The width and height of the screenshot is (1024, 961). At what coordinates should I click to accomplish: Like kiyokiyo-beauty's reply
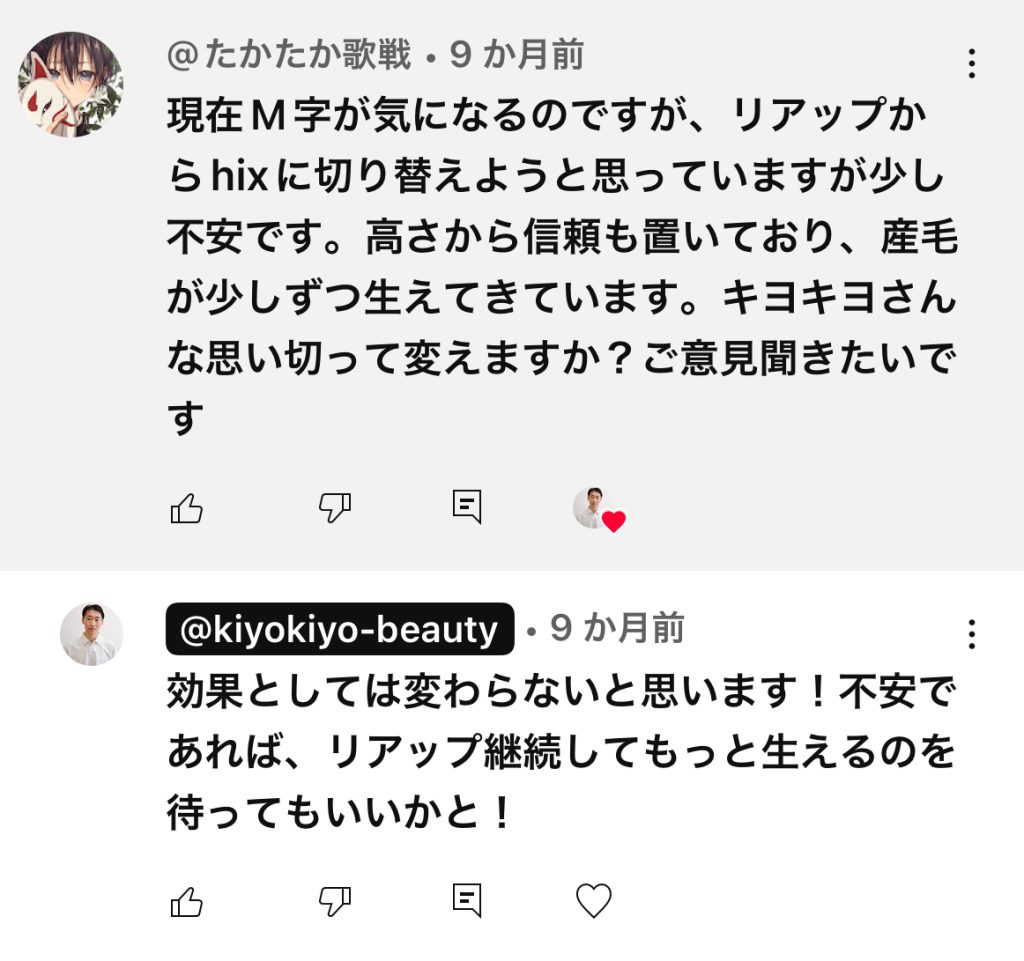point(187,902)
